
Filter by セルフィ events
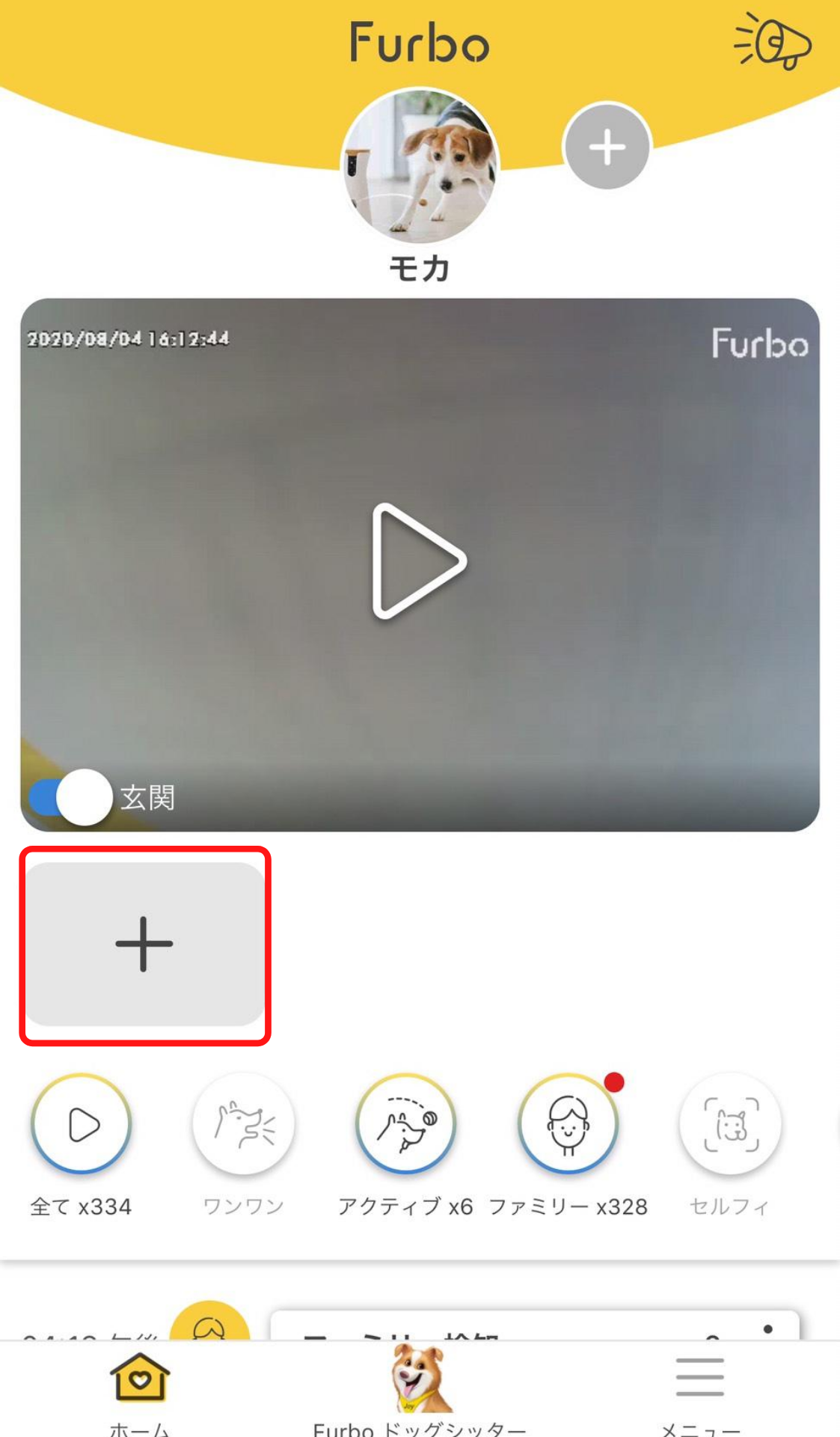tap(730, 1124)
